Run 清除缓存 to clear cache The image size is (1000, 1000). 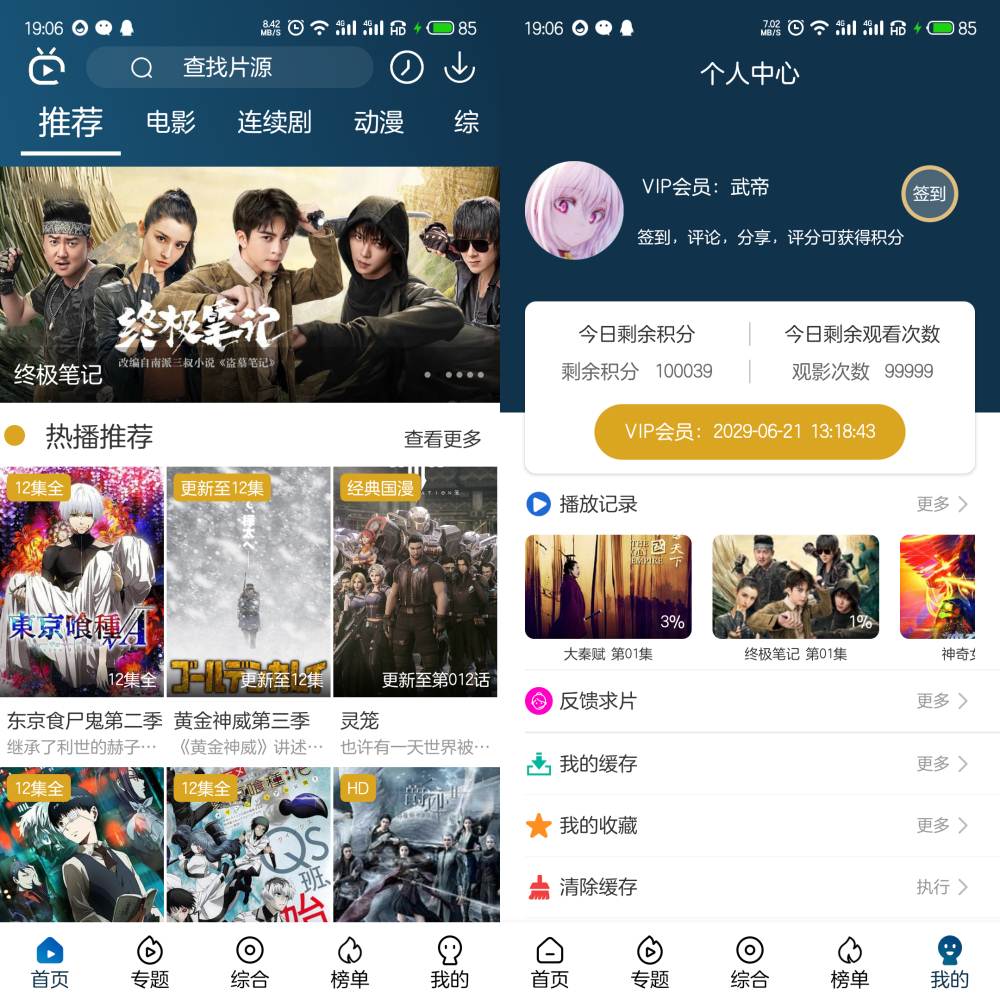[748, 887]
